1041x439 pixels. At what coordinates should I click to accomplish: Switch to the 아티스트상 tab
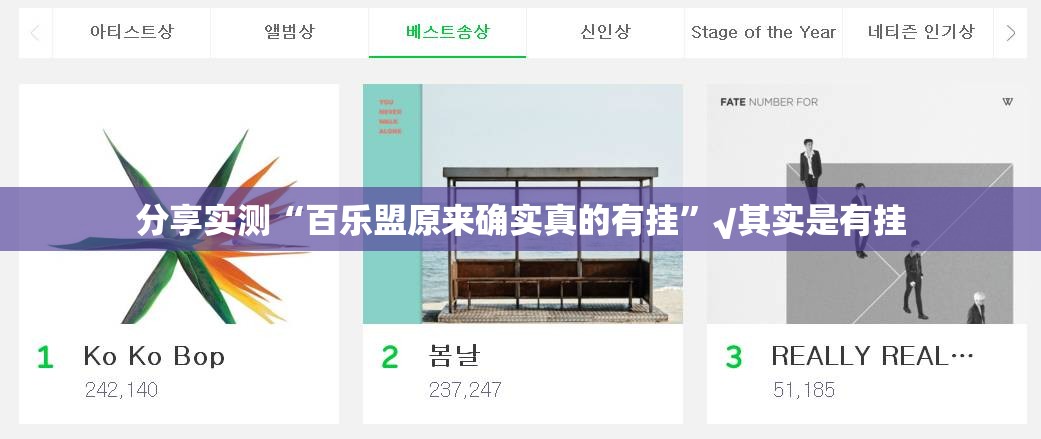click(131, 32)
